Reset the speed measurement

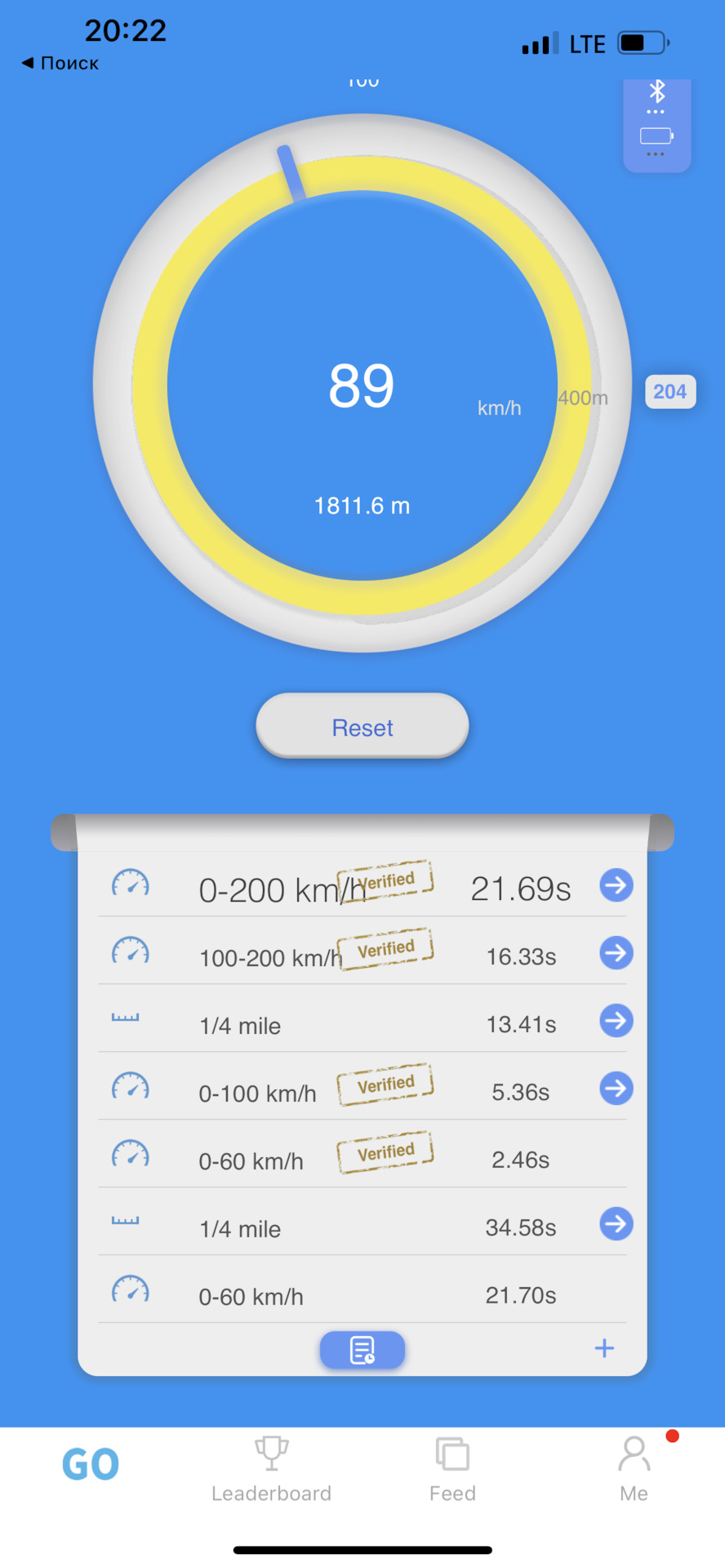(x=362, y=726)
